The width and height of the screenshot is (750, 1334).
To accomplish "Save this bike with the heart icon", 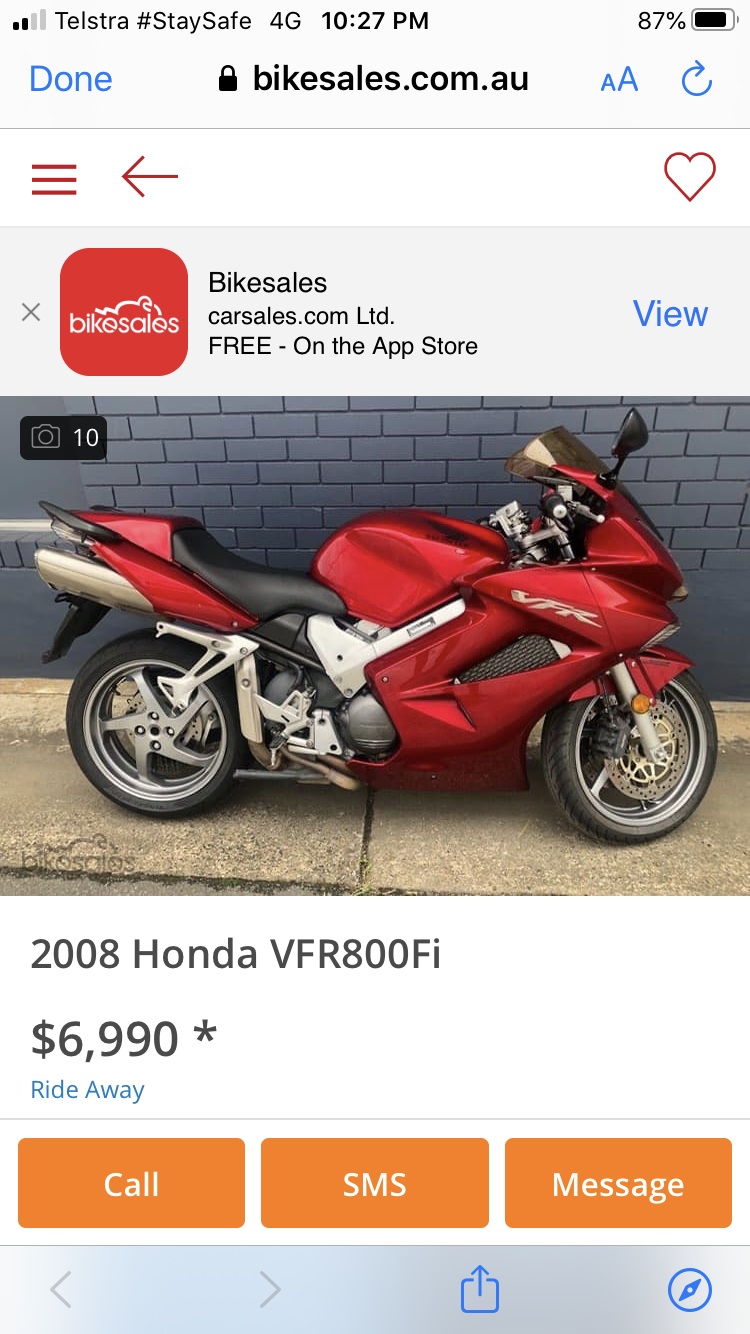I will point(690,177).
